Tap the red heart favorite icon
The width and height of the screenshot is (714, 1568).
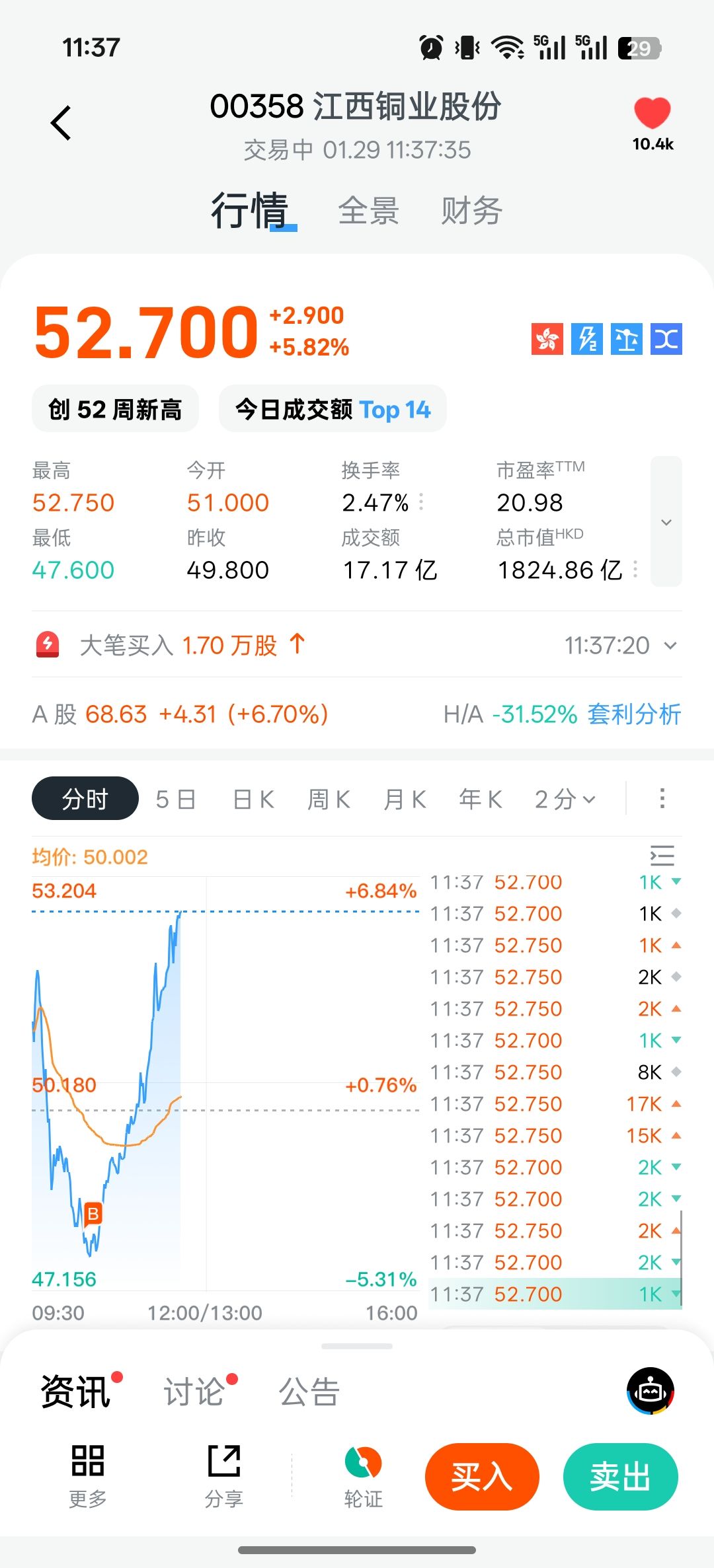point(653,114)
